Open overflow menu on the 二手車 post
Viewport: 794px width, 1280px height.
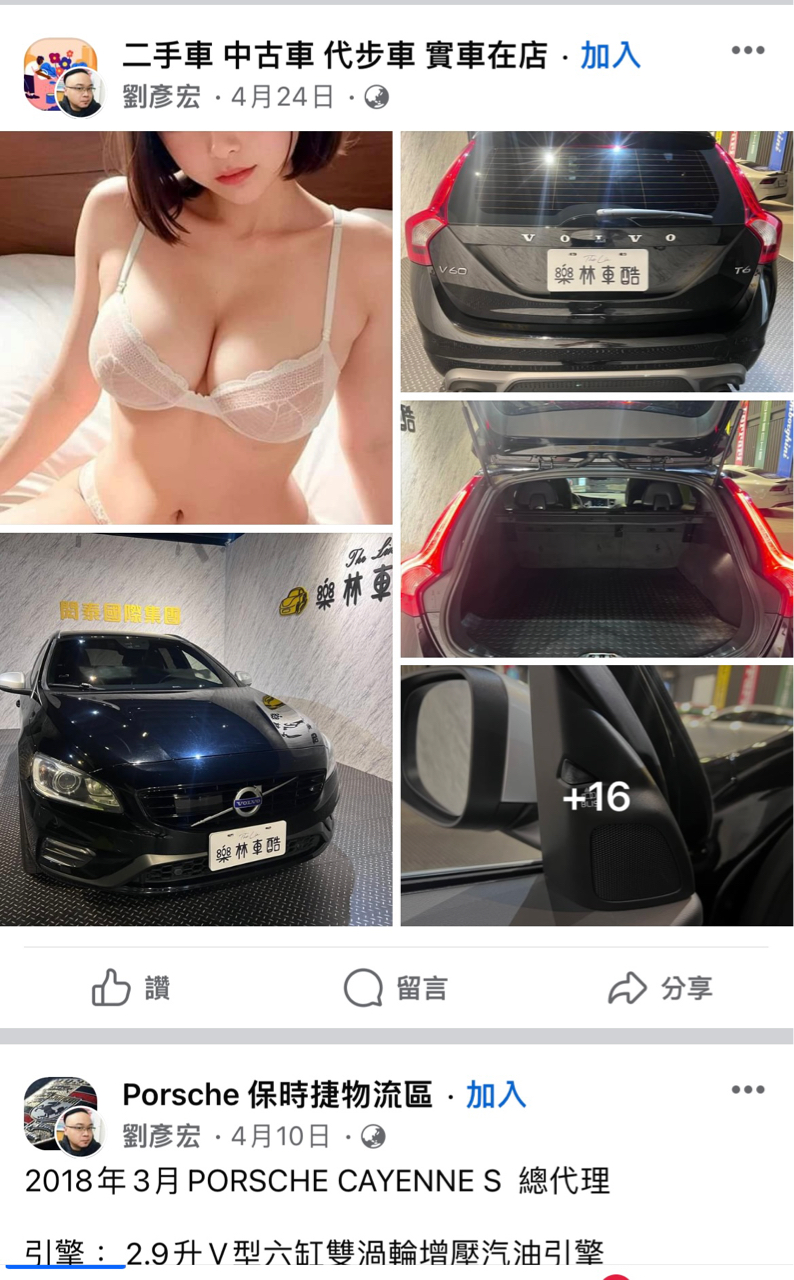coord(747,51)
